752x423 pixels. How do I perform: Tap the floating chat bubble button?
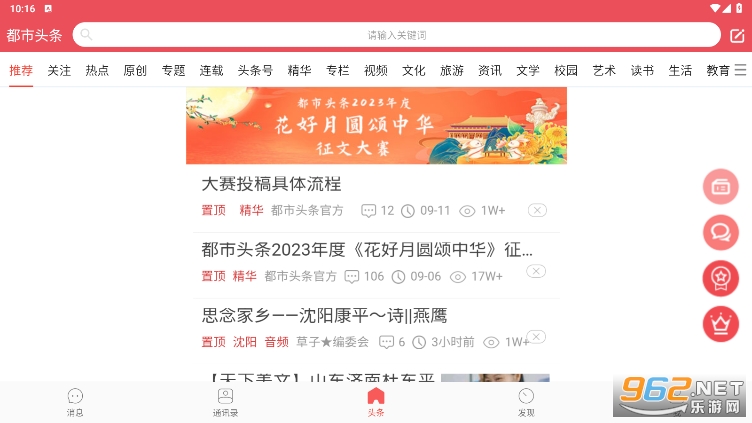tap(720, 232)
